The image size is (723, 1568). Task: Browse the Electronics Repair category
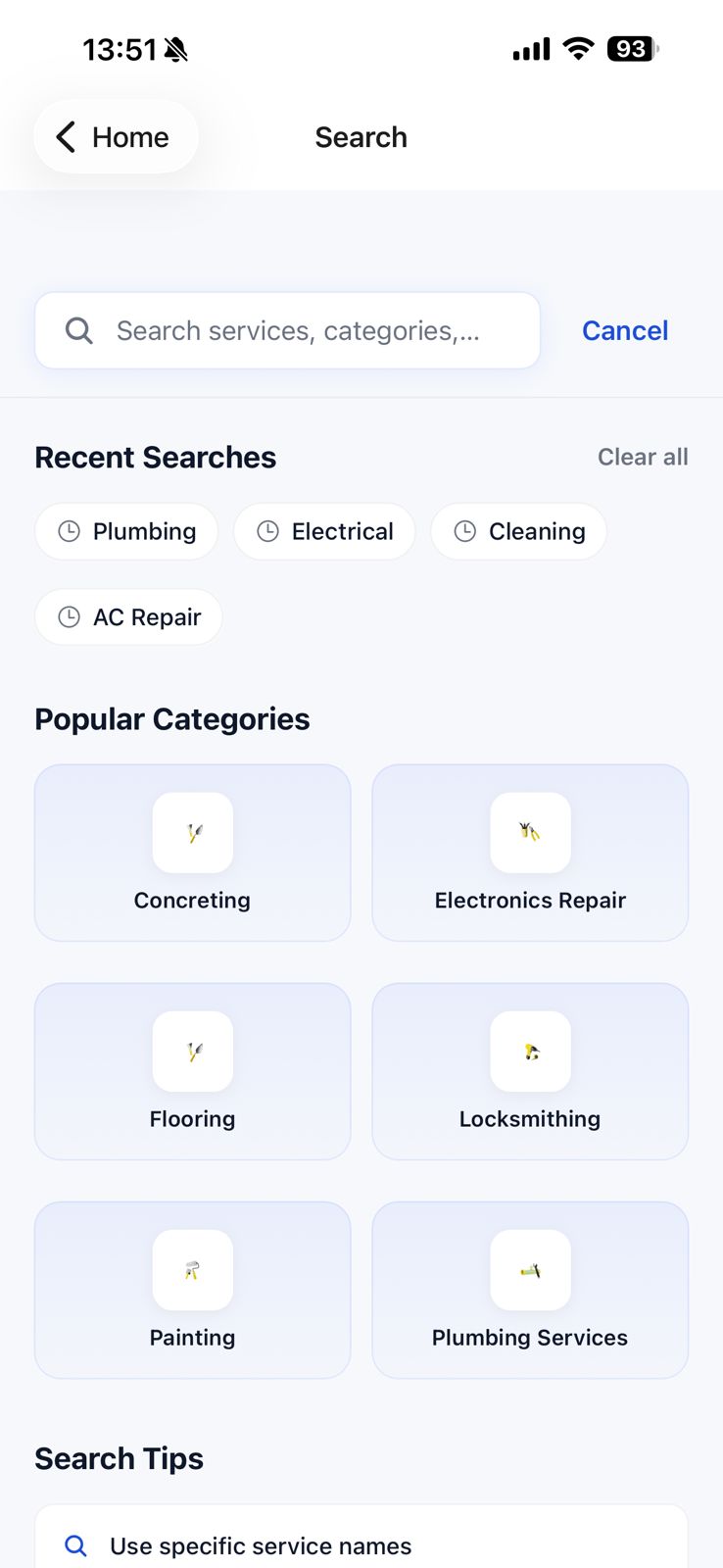(530, 853)
